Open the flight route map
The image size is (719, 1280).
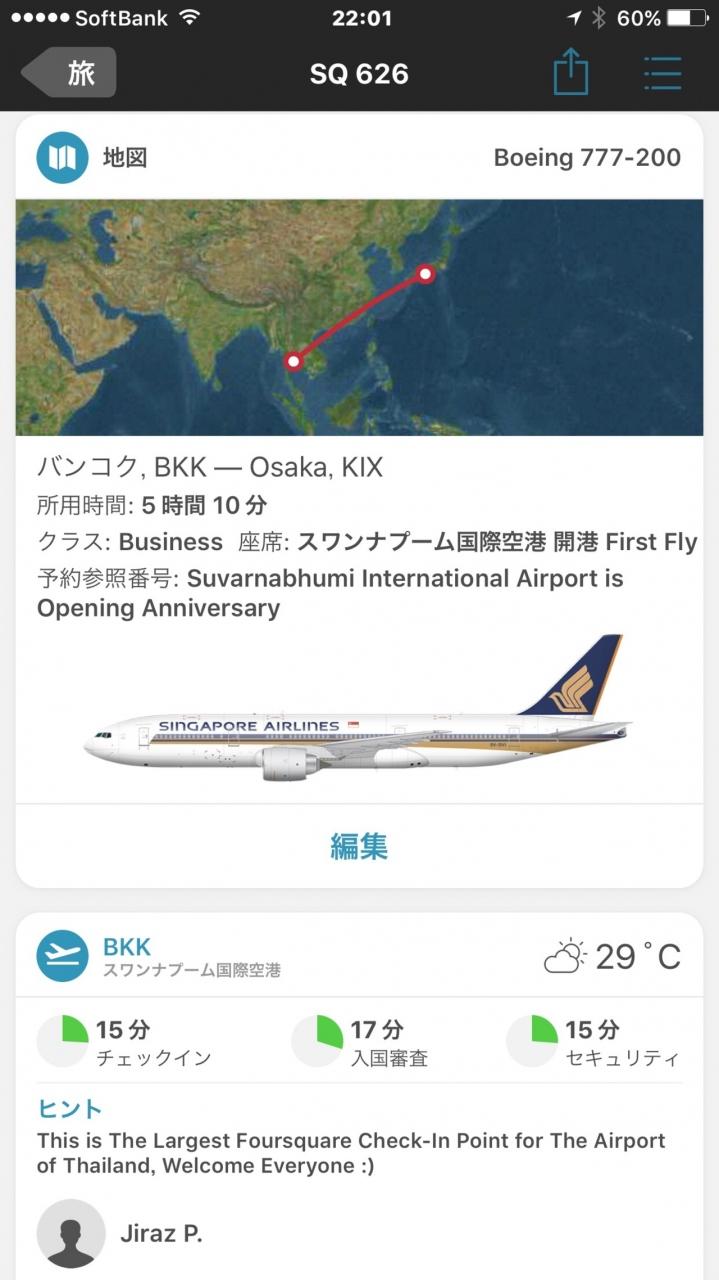click(x=359, y=316)
